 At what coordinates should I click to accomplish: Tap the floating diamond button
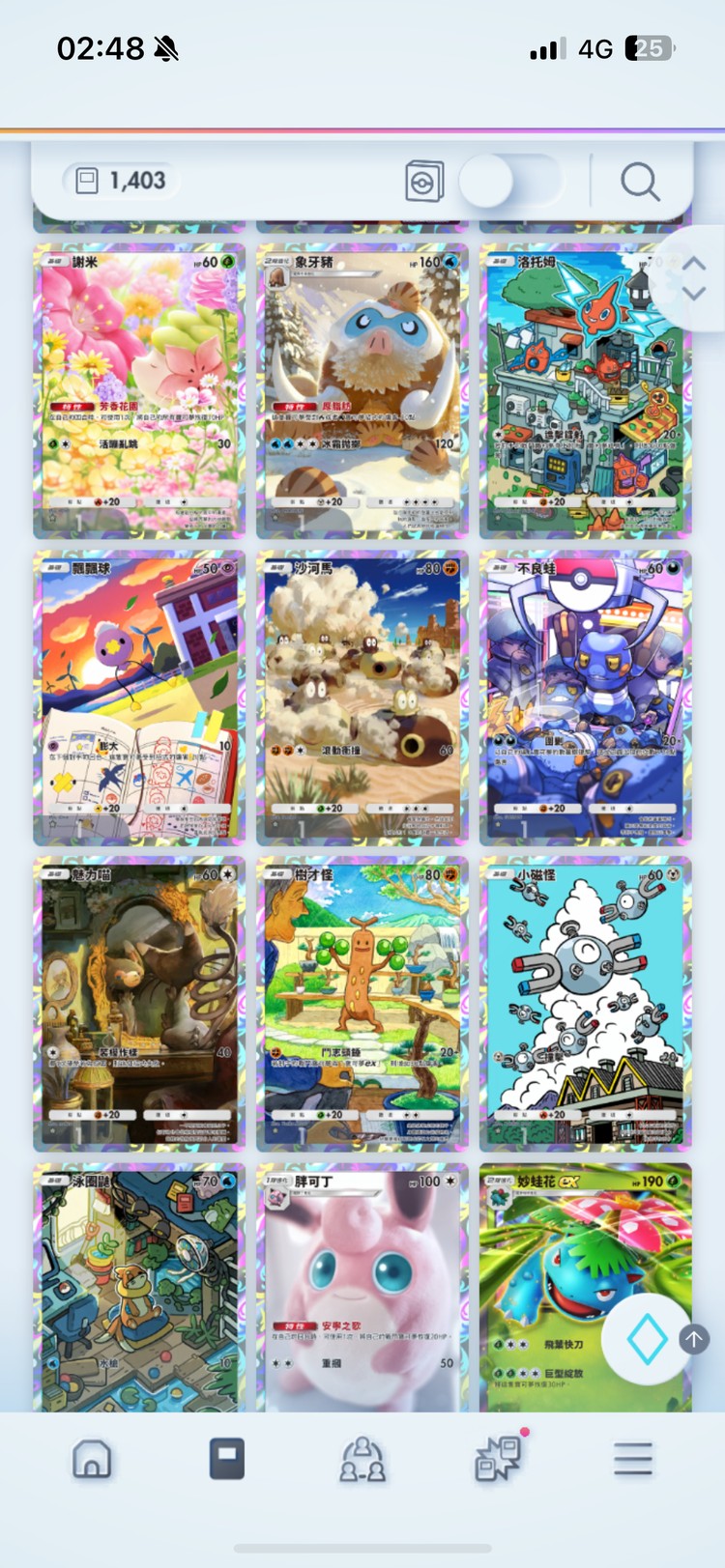[x=647, y=1340]
